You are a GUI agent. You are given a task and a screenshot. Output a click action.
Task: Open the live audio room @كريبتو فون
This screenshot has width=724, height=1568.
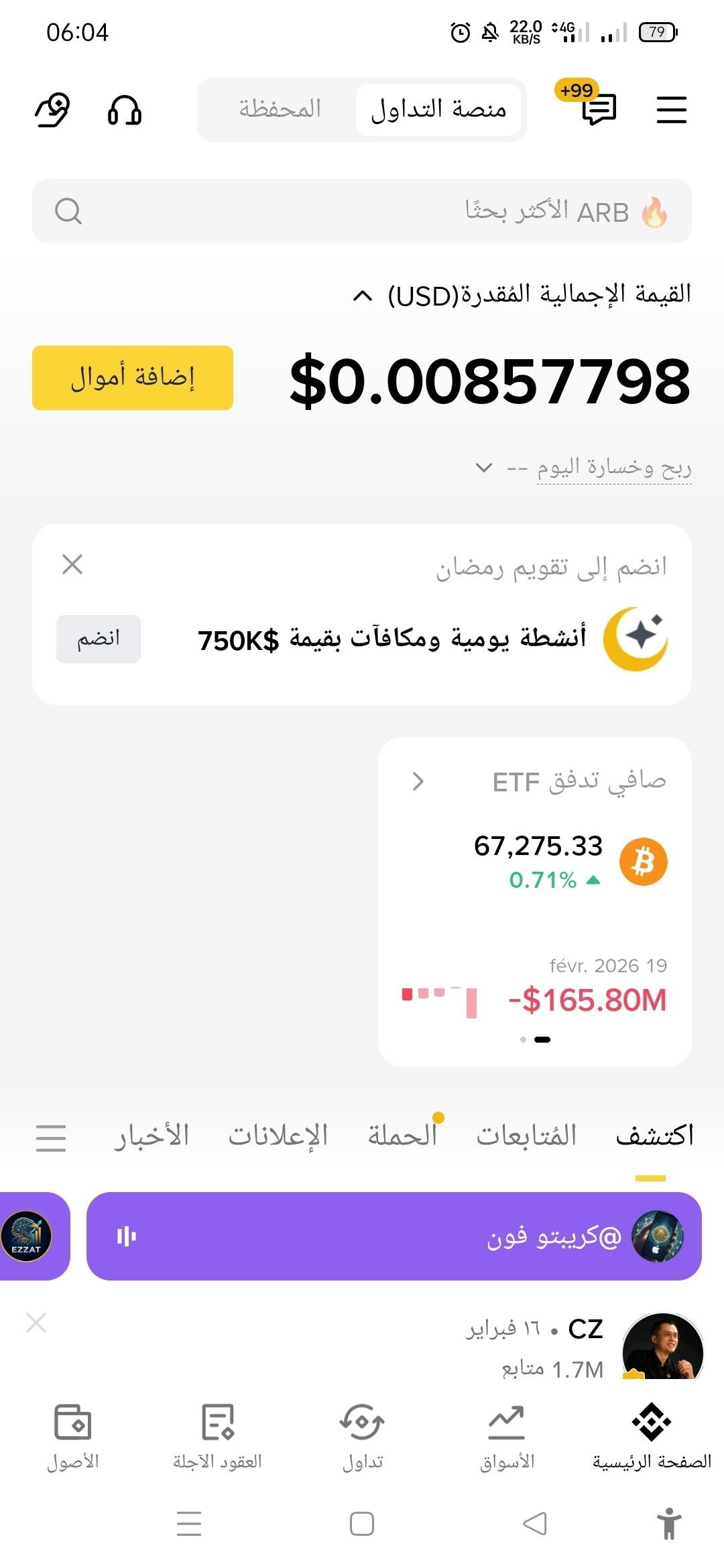pos(394,1236)
